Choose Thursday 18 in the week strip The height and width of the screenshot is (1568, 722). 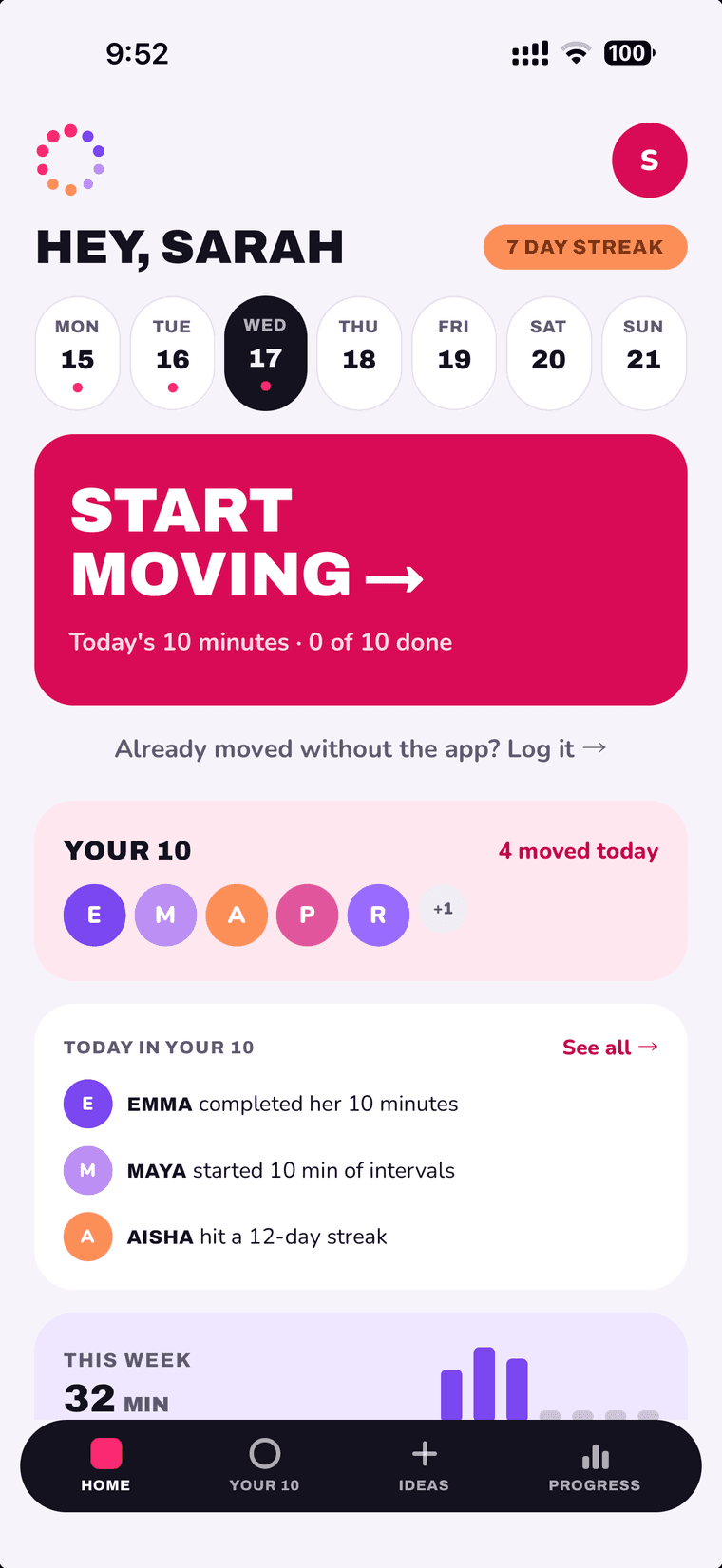(x=359, y=353)
